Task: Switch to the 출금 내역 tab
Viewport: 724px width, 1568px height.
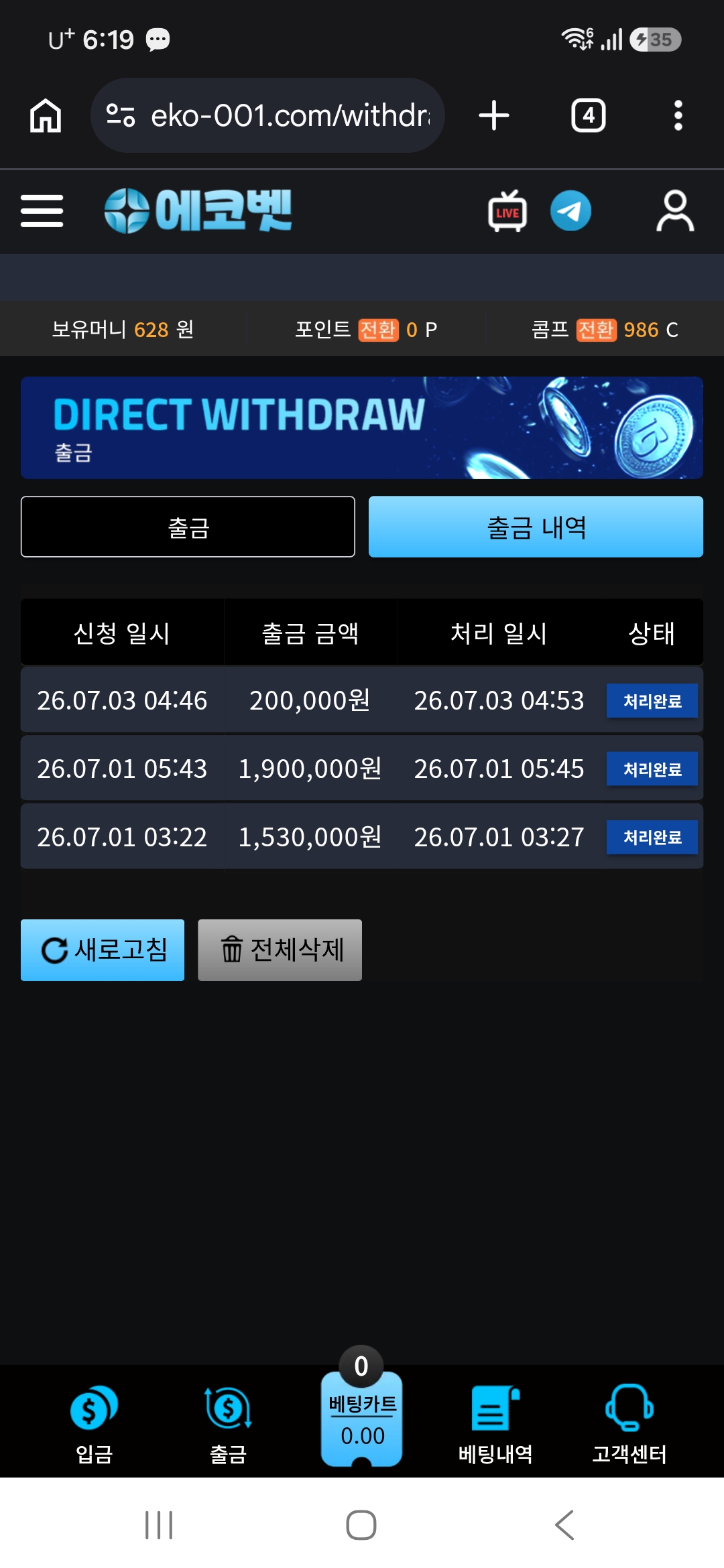Action: [536, 527]
